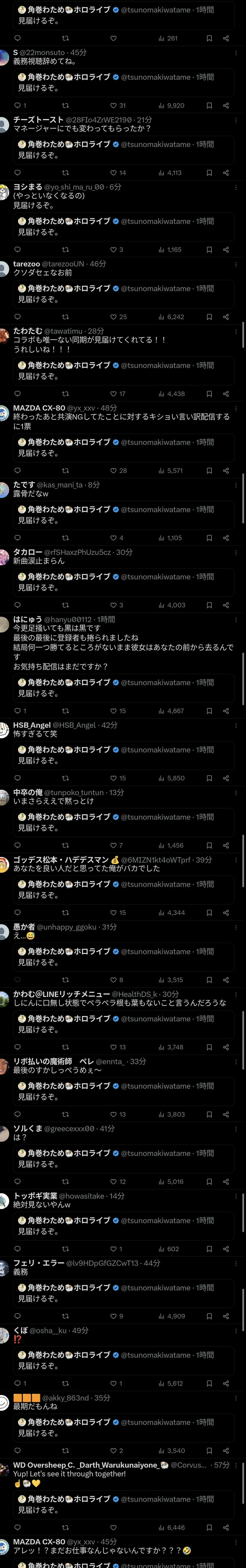Retweet 中卒の俺's reply
The image size is (246, 1568).
point(66,845)
